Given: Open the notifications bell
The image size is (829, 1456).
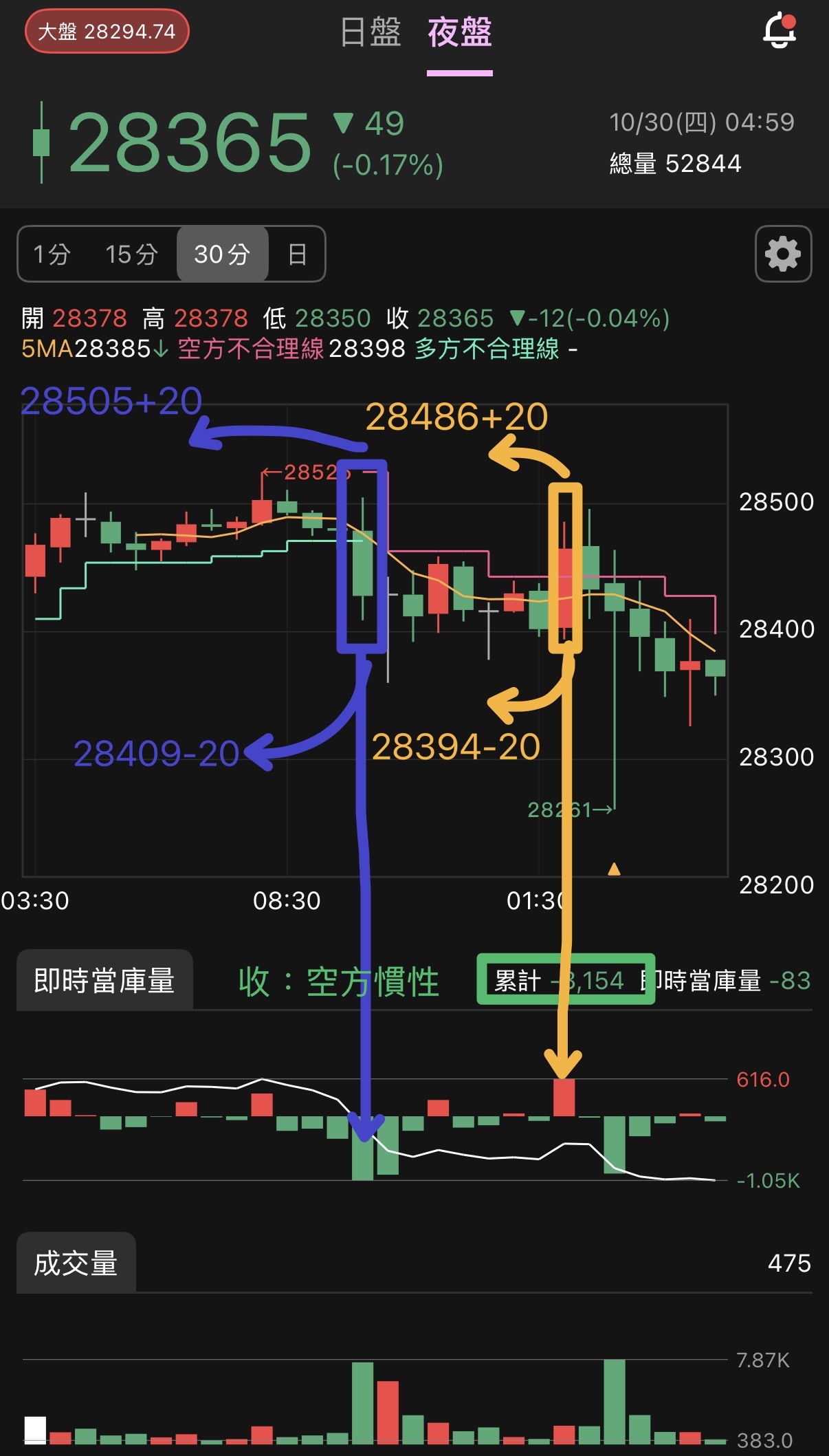Looking at the screenshot, I should pos(780,31).
